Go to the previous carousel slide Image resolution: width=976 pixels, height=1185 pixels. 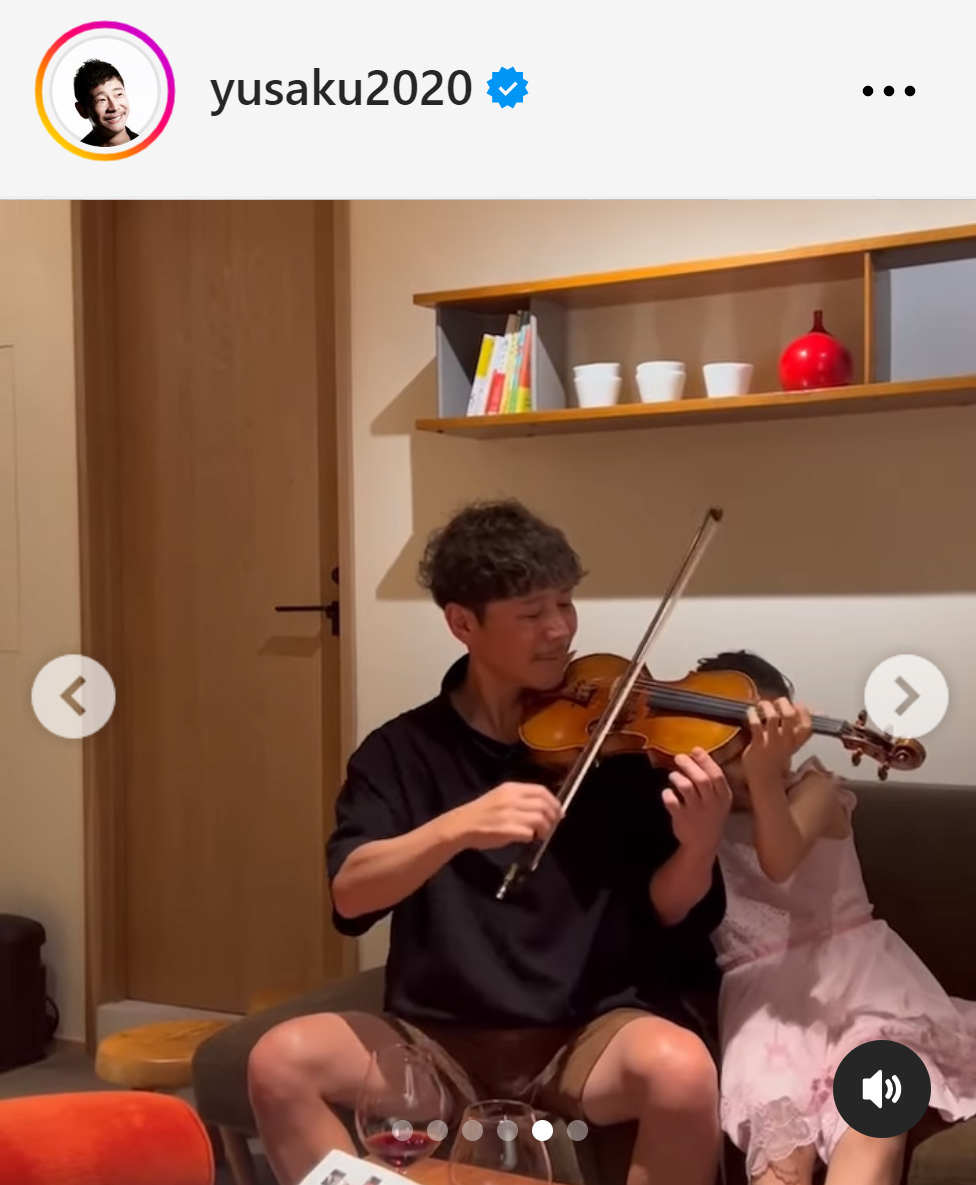pyautogui.click(x=73, y=696)
